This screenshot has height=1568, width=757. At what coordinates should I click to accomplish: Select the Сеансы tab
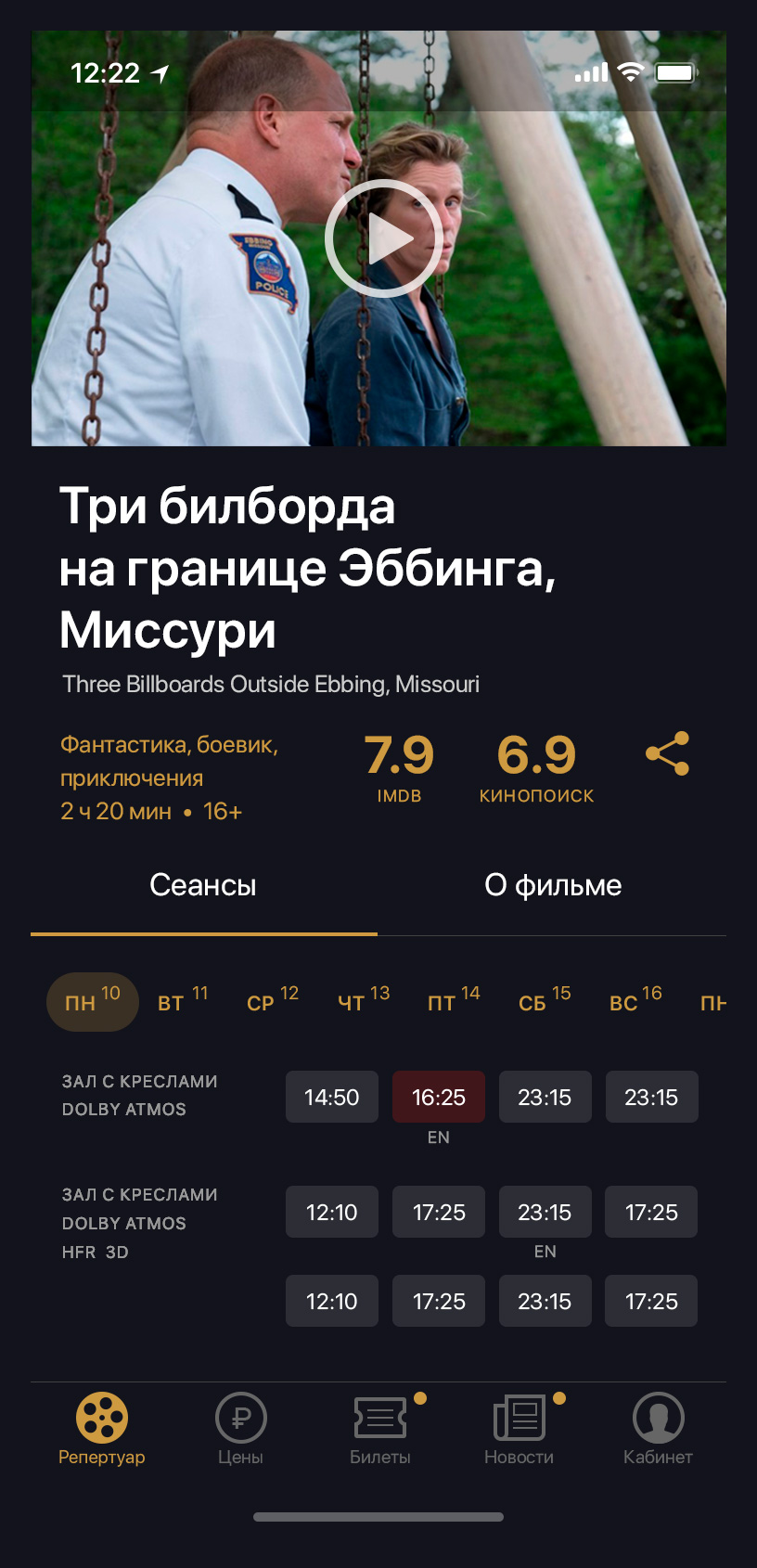[203, 886]
